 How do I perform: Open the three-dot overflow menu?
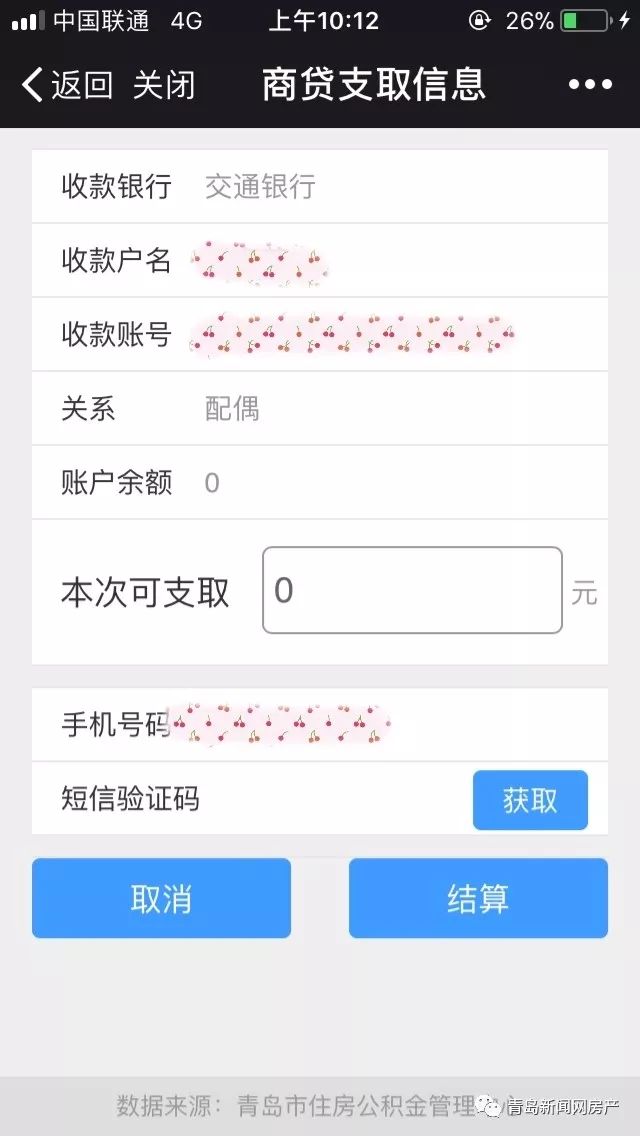590,85
